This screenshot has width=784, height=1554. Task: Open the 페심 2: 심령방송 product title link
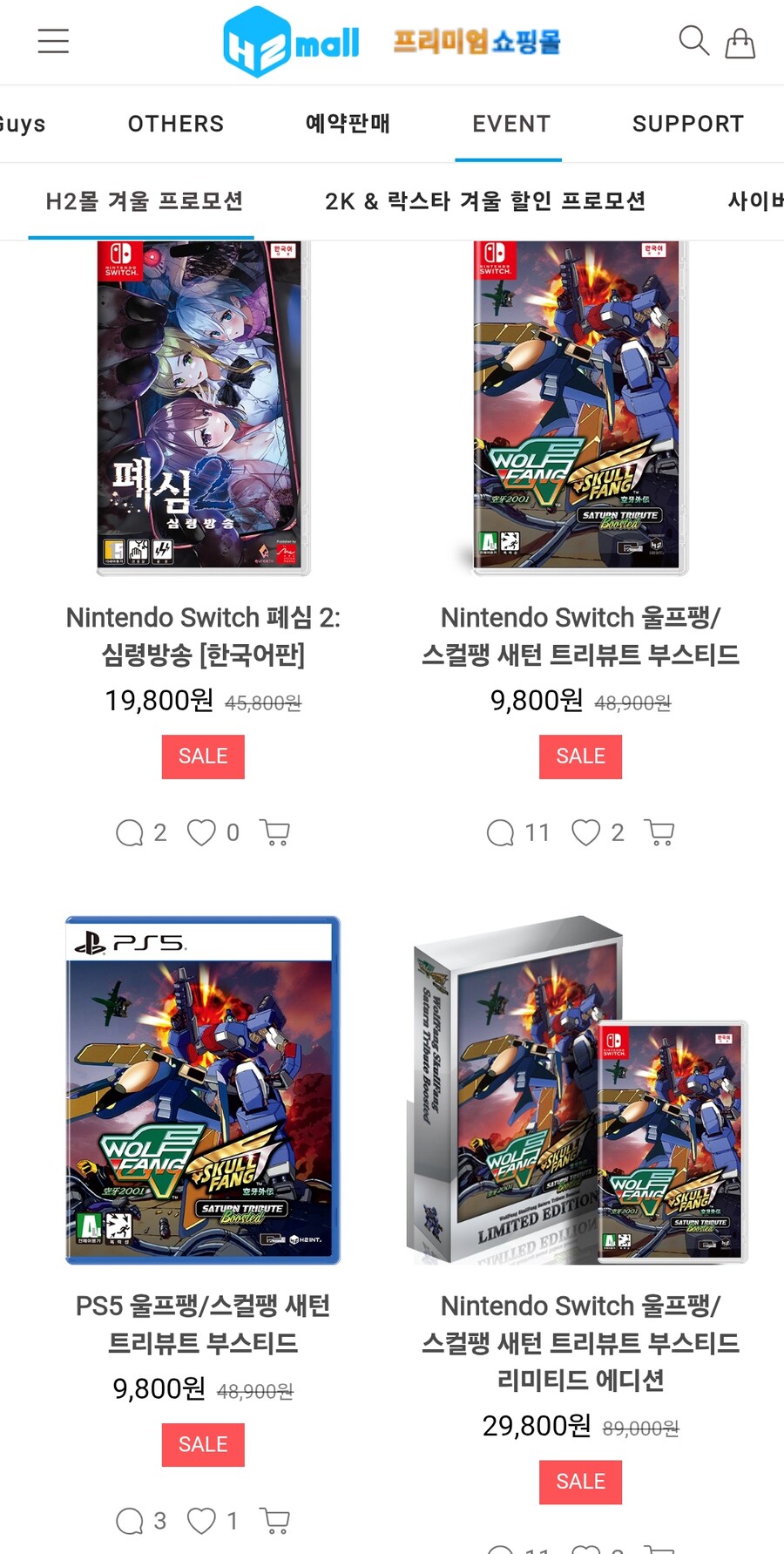[x=203, y=636]
